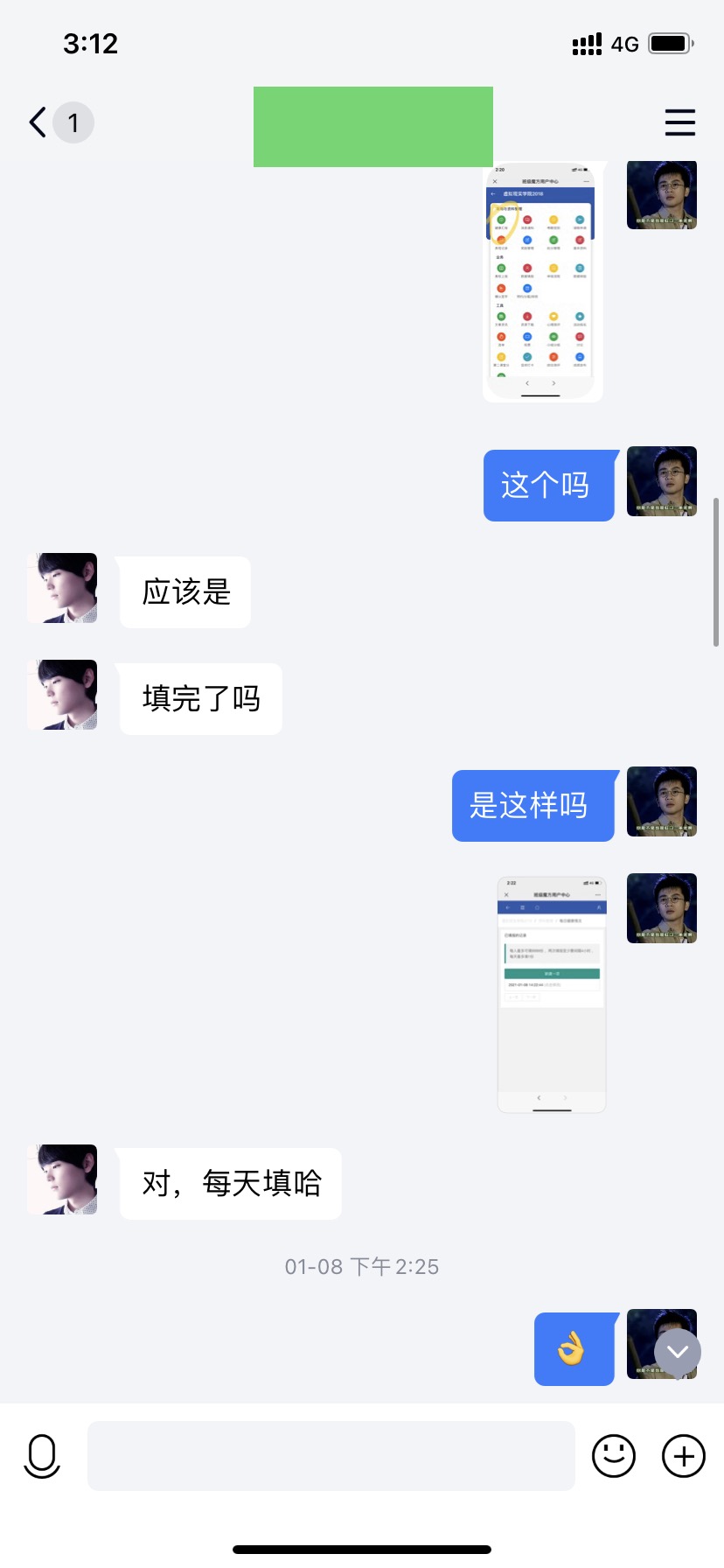Jump to latest messages with down arrow

[678, 1352]
